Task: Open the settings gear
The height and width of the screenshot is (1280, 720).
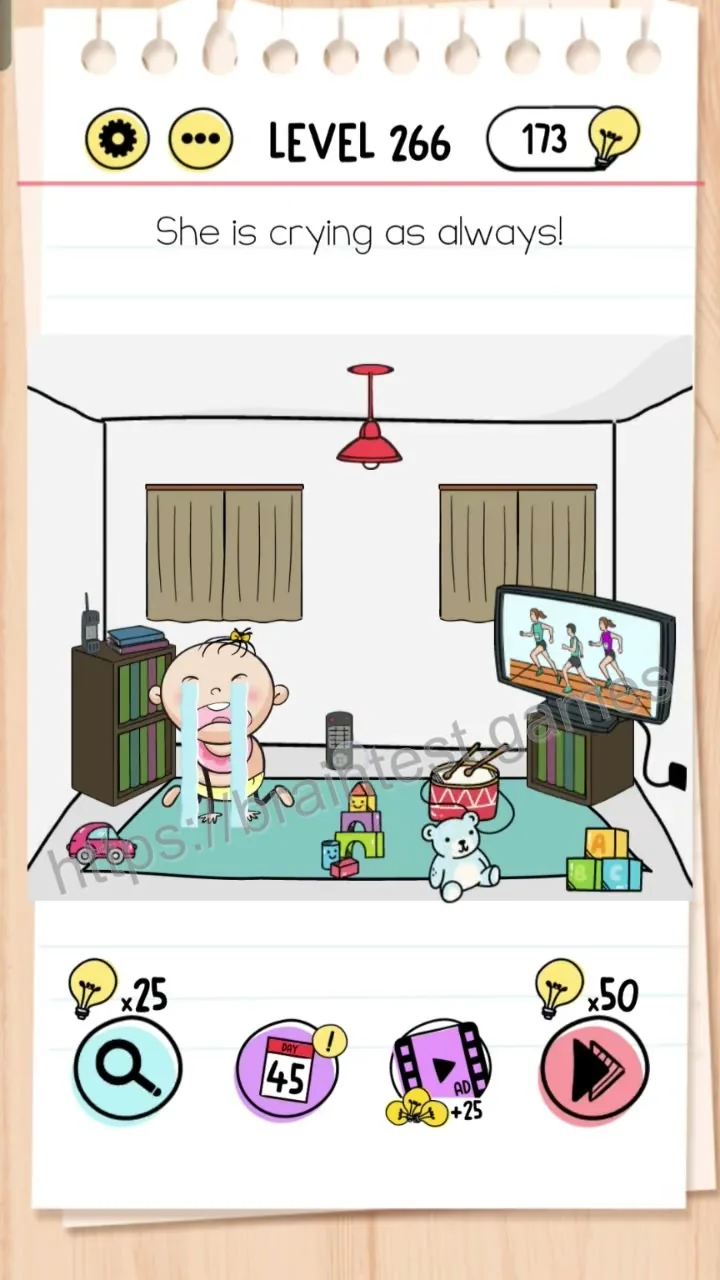Action: point(117,139)
